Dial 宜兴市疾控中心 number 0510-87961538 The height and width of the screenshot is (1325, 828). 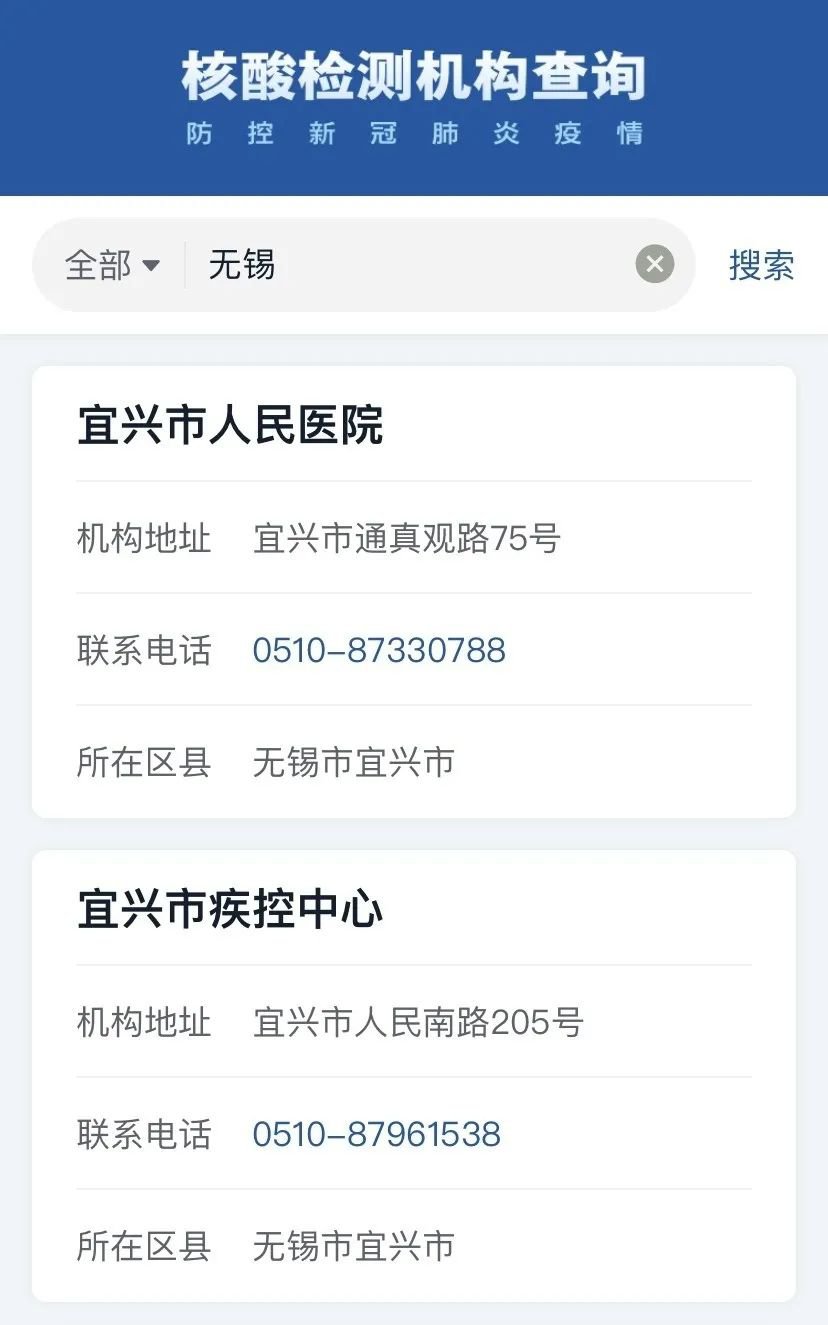coord(376,1134)
